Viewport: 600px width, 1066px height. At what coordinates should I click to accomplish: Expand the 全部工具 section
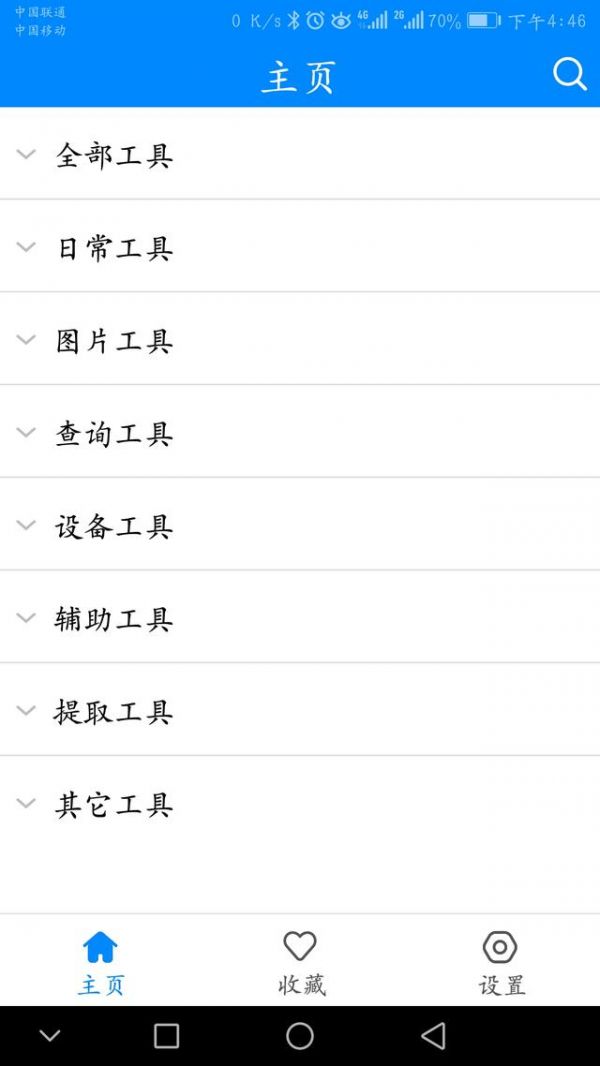click(300, 154)
